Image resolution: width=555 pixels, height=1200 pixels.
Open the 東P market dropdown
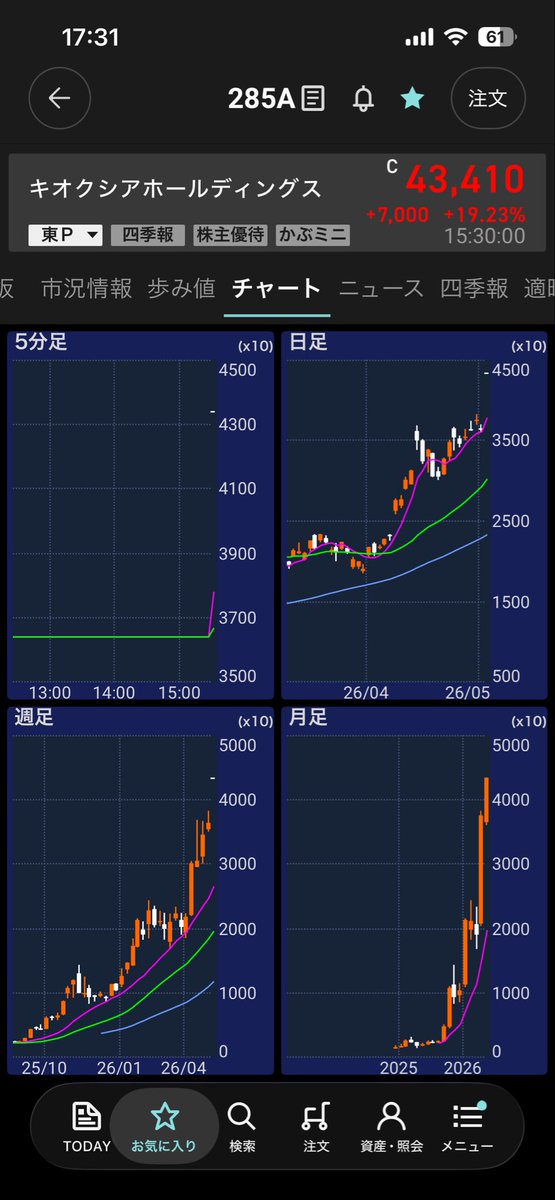point(66,236)
